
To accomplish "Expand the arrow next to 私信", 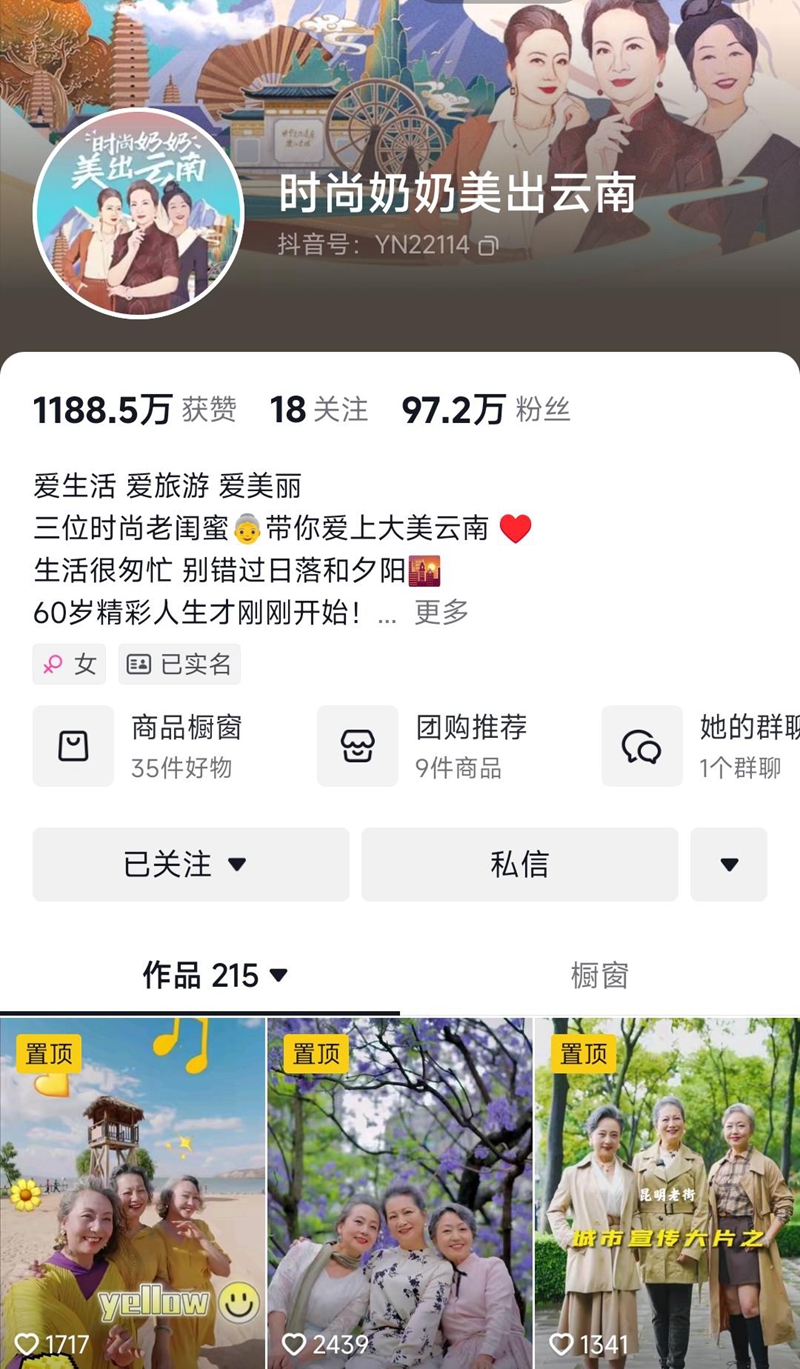I will pos(729,864).
